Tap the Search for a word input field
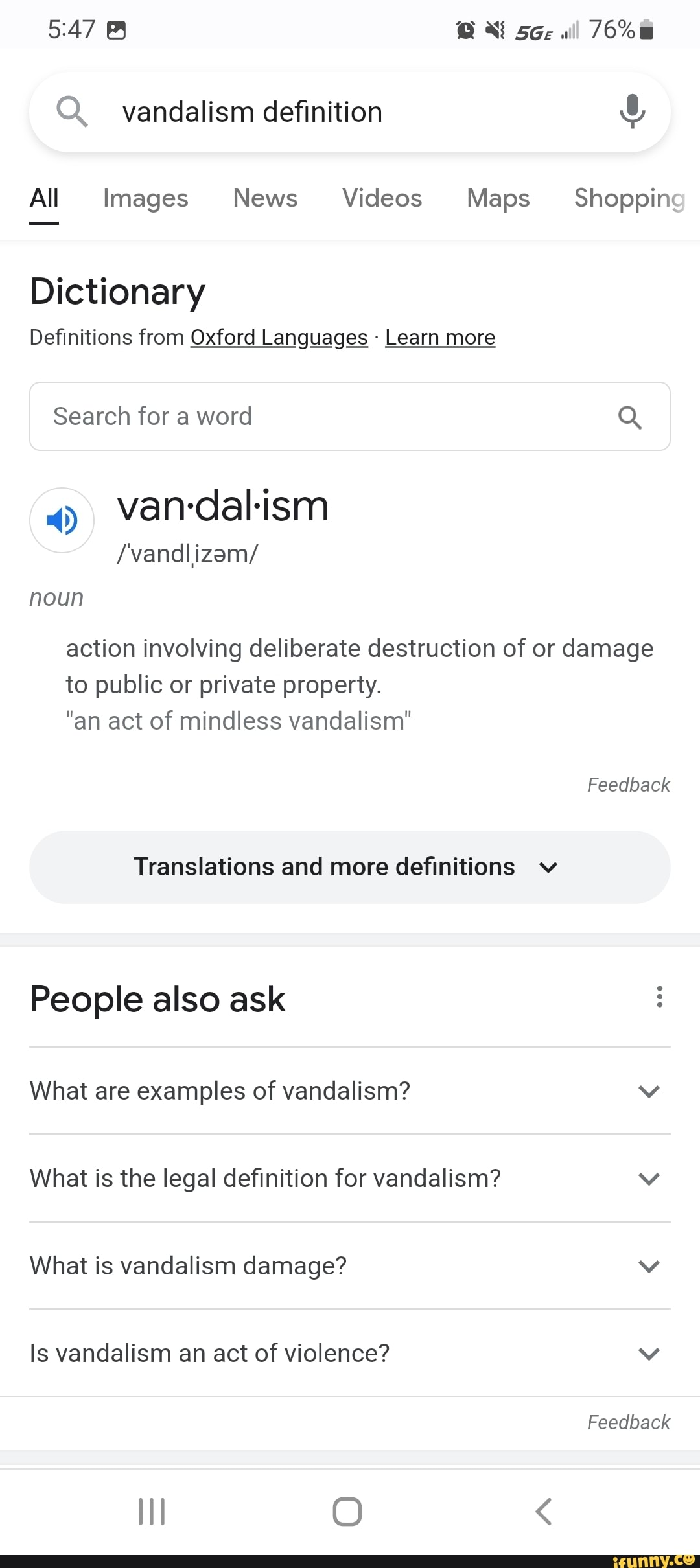Image resolution: width=700 pixels, height=1568 pixels. tap(259, 417)
